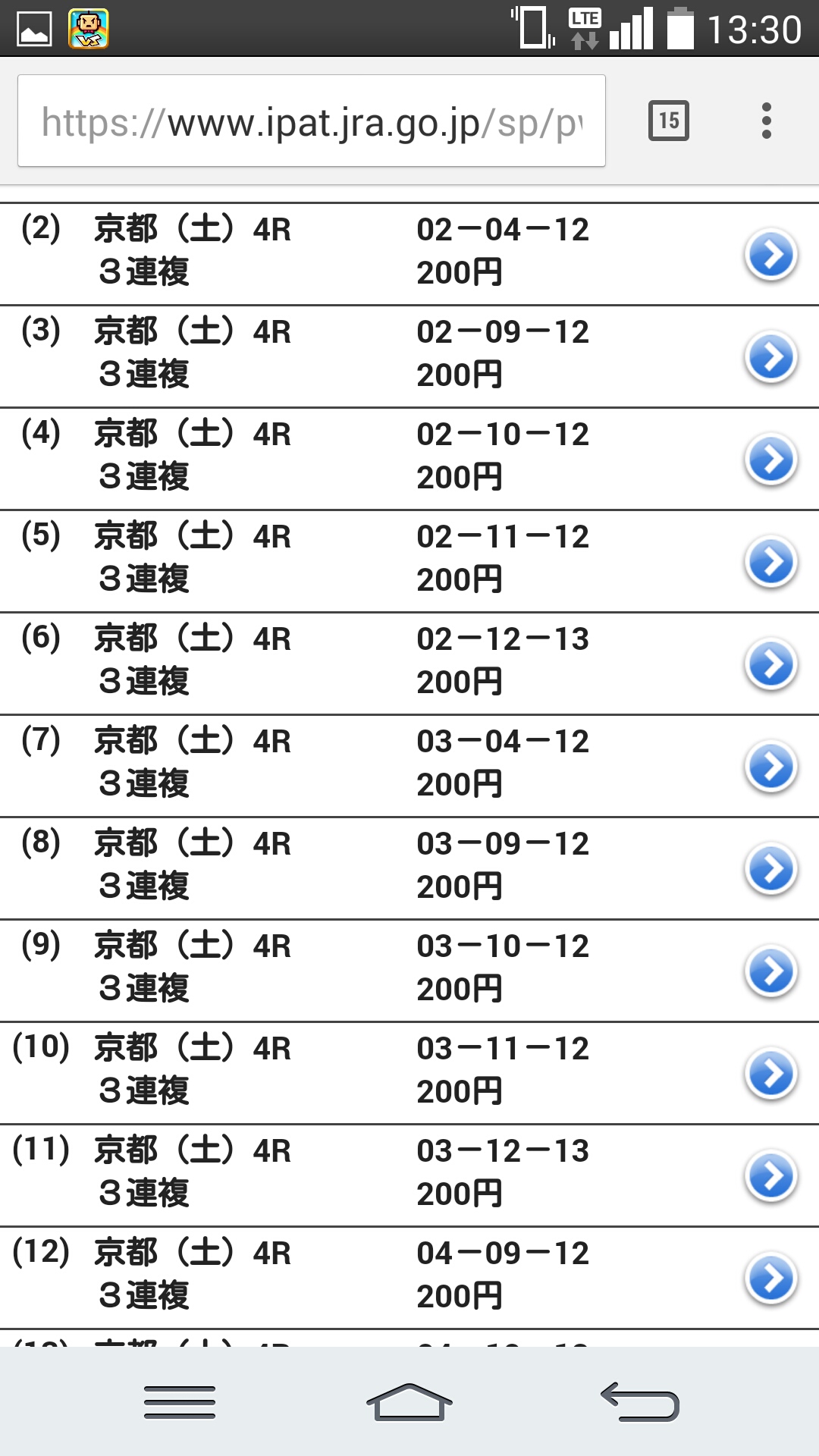Open the browser tab switcher showing 15

pos(668,121)
